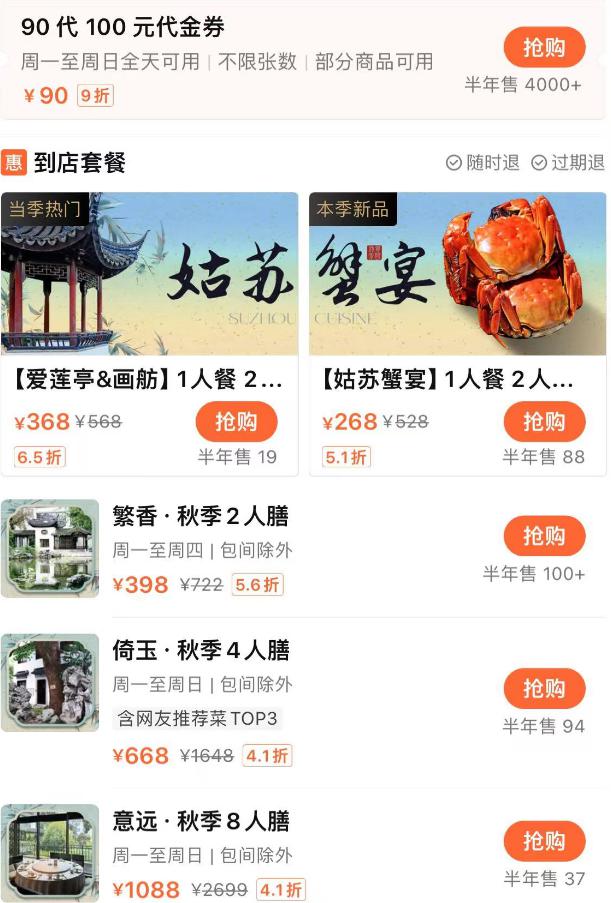This screenshot has height=903, width=611.
Task: Grab the 爱莲亭&画舫 set meal deal
Action: click(x=236, y=422)
